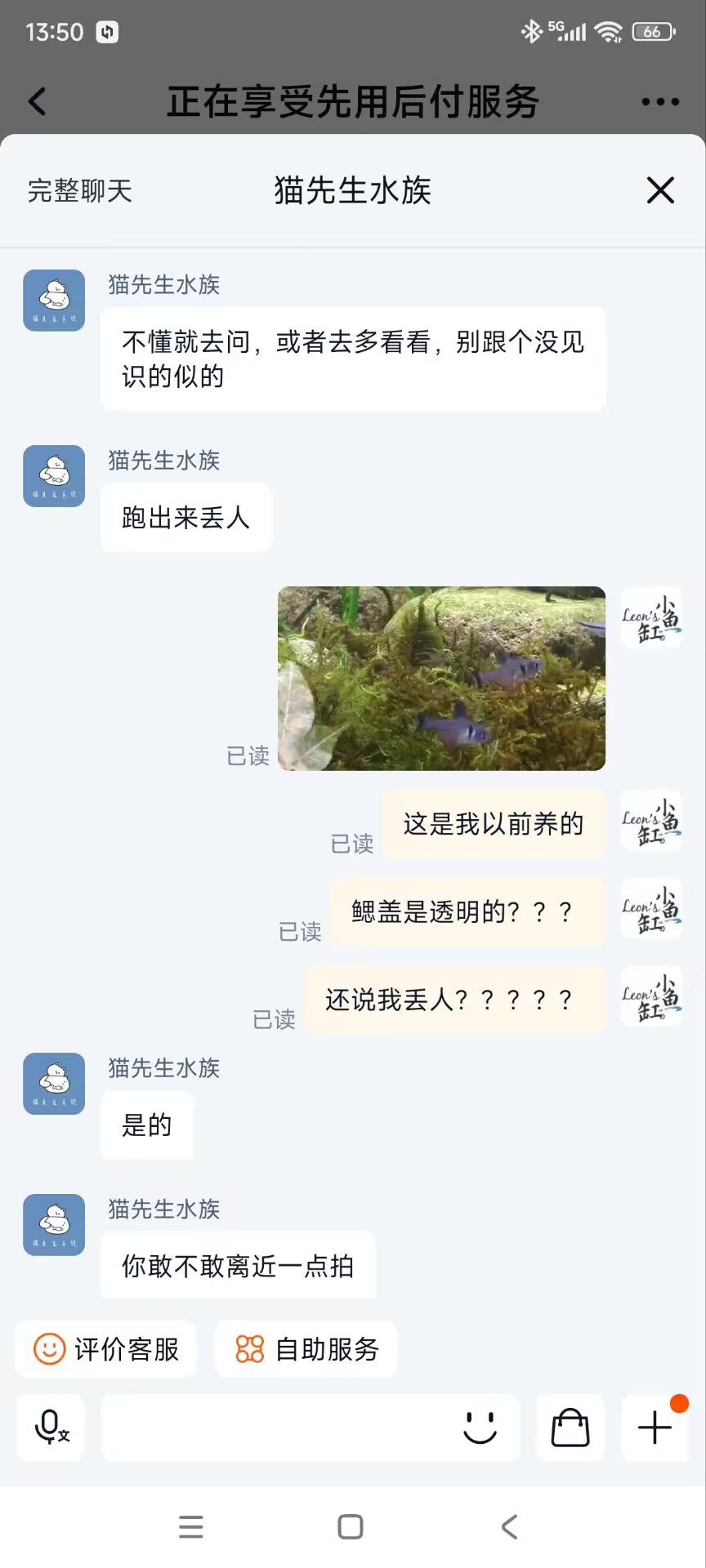Tap the 已读 label on the photo message
The height and width of the screenshot is (1568, 706).
click(247, 755)
